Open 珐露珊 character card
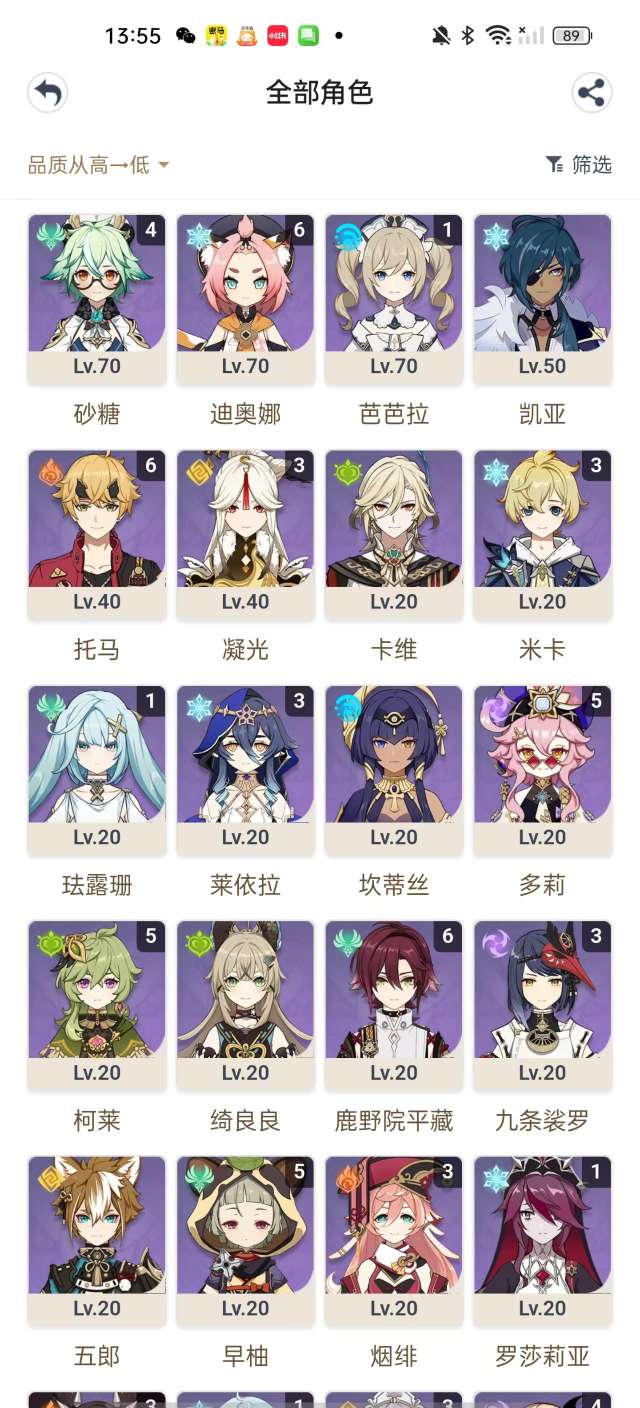The height and width of the screenshot is (1408, 640). click(x=97, y=771)
